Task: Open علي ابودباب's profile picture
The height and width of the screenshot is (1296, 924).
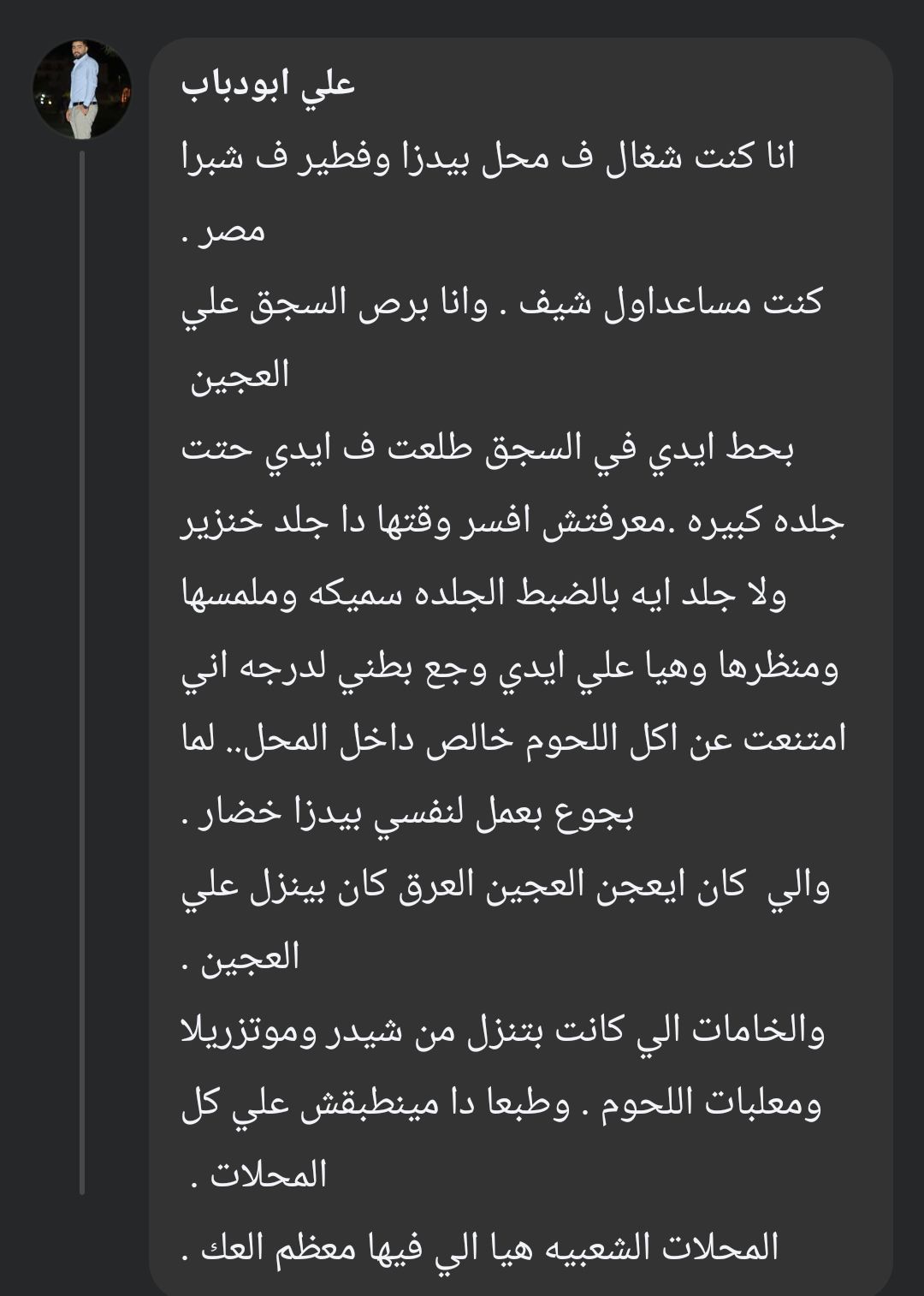Action: (82, 89)
